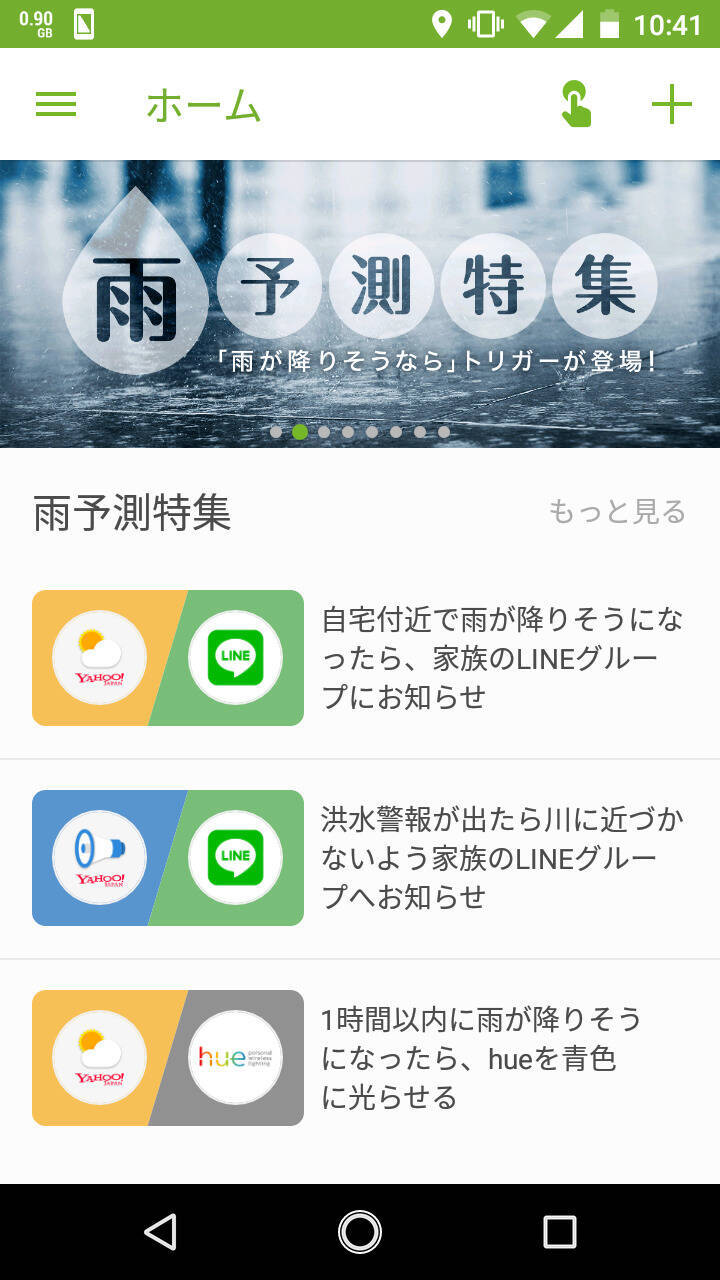This screenshot has height=1280, width=720.
Task: Go back using system back button
Action: [x=161, y=1232]
